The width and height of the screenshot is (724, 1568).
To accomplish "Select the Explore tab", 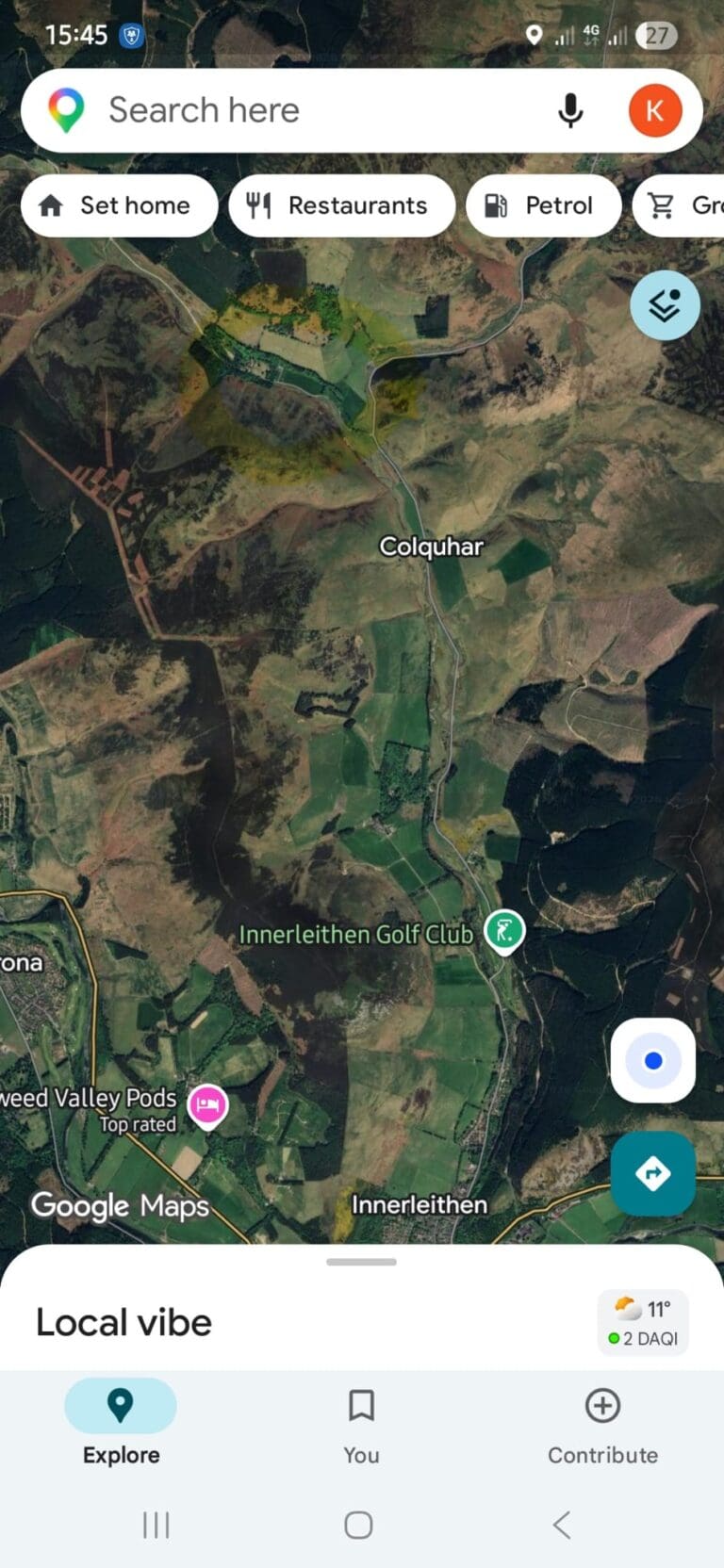I will [x=121, y=1426].
